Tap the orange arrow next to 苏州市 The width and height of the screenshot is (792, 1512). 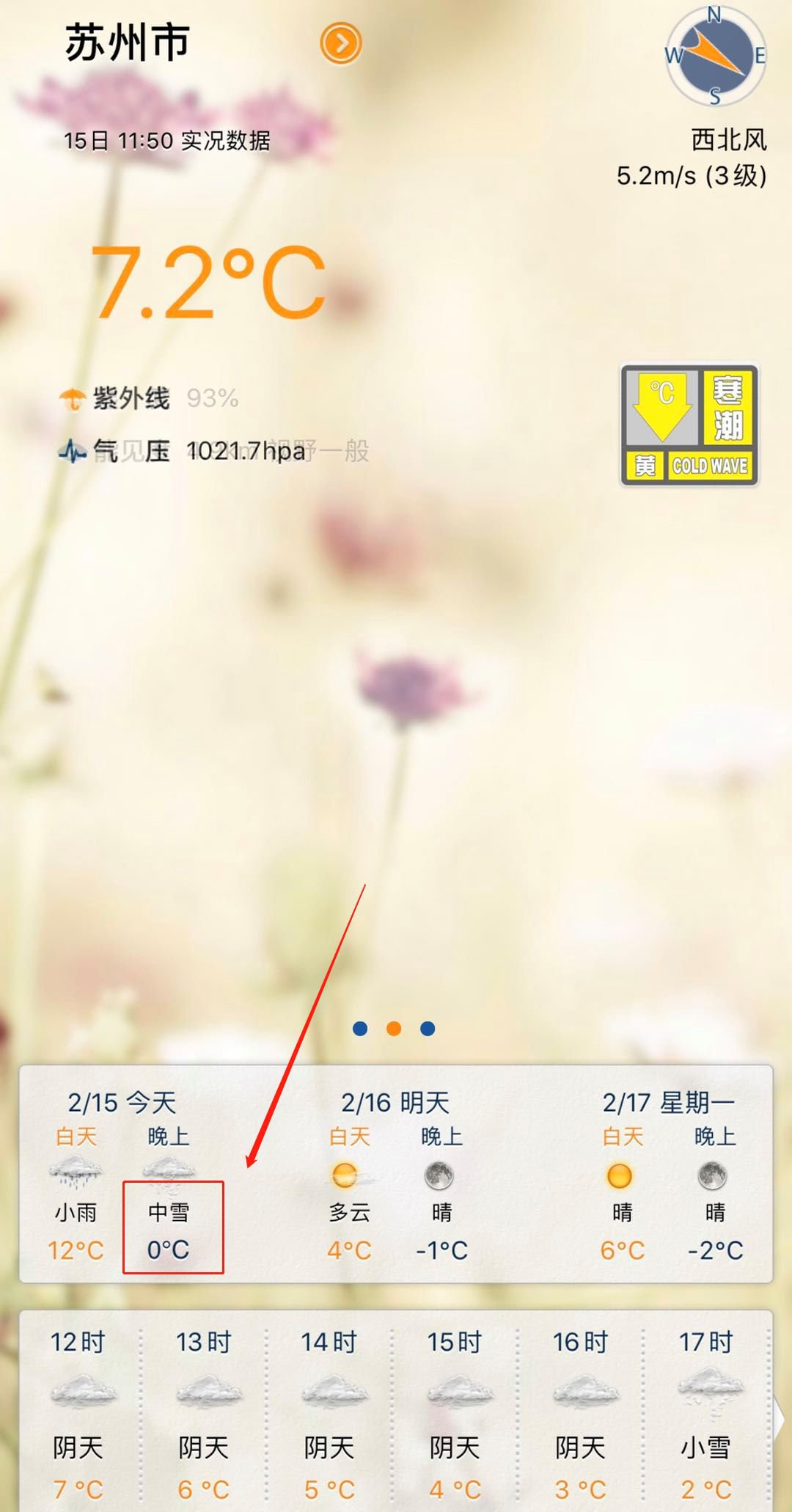tap(341, 43)
